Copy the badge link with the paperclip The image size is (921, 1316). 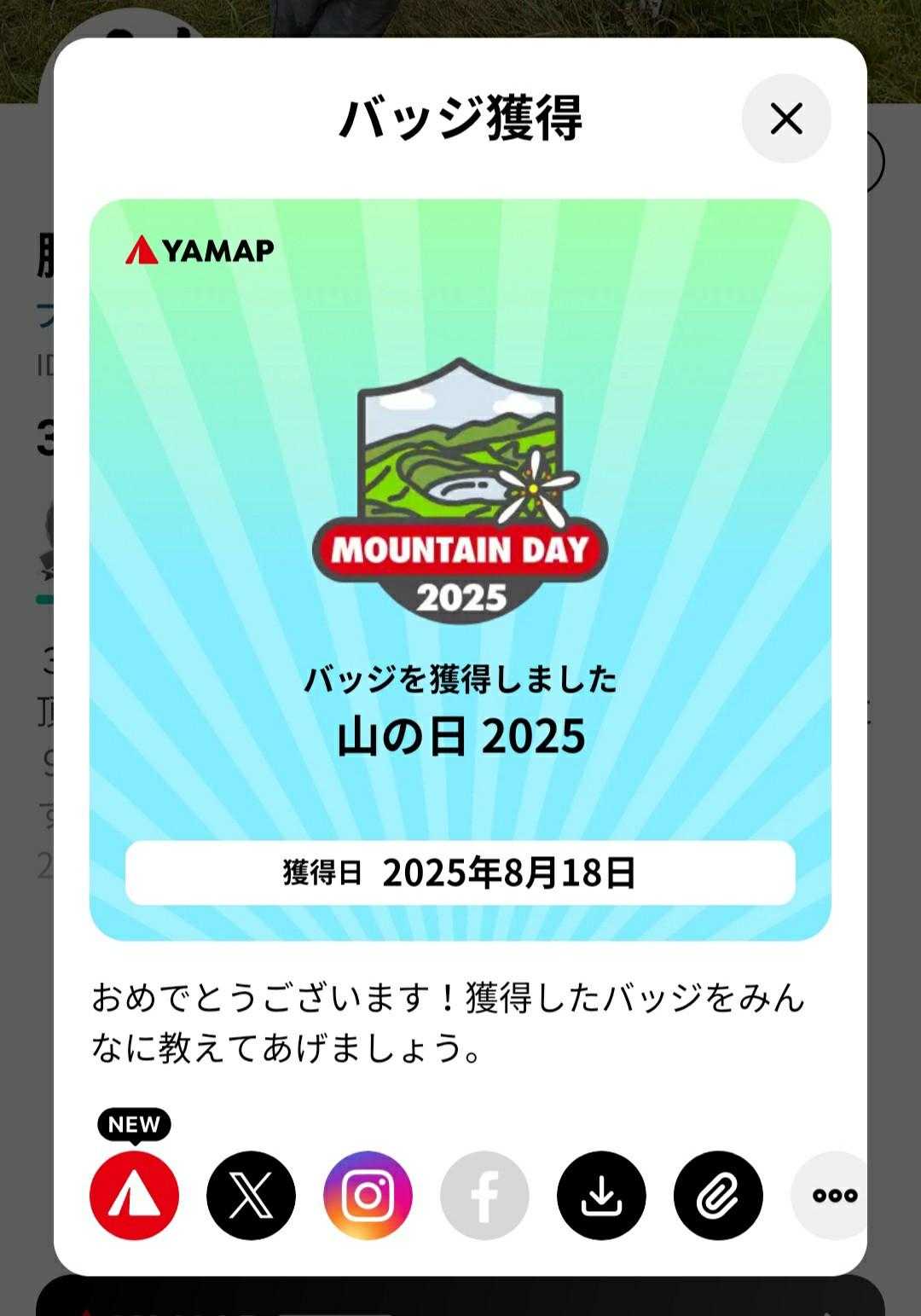(718, 1195)
